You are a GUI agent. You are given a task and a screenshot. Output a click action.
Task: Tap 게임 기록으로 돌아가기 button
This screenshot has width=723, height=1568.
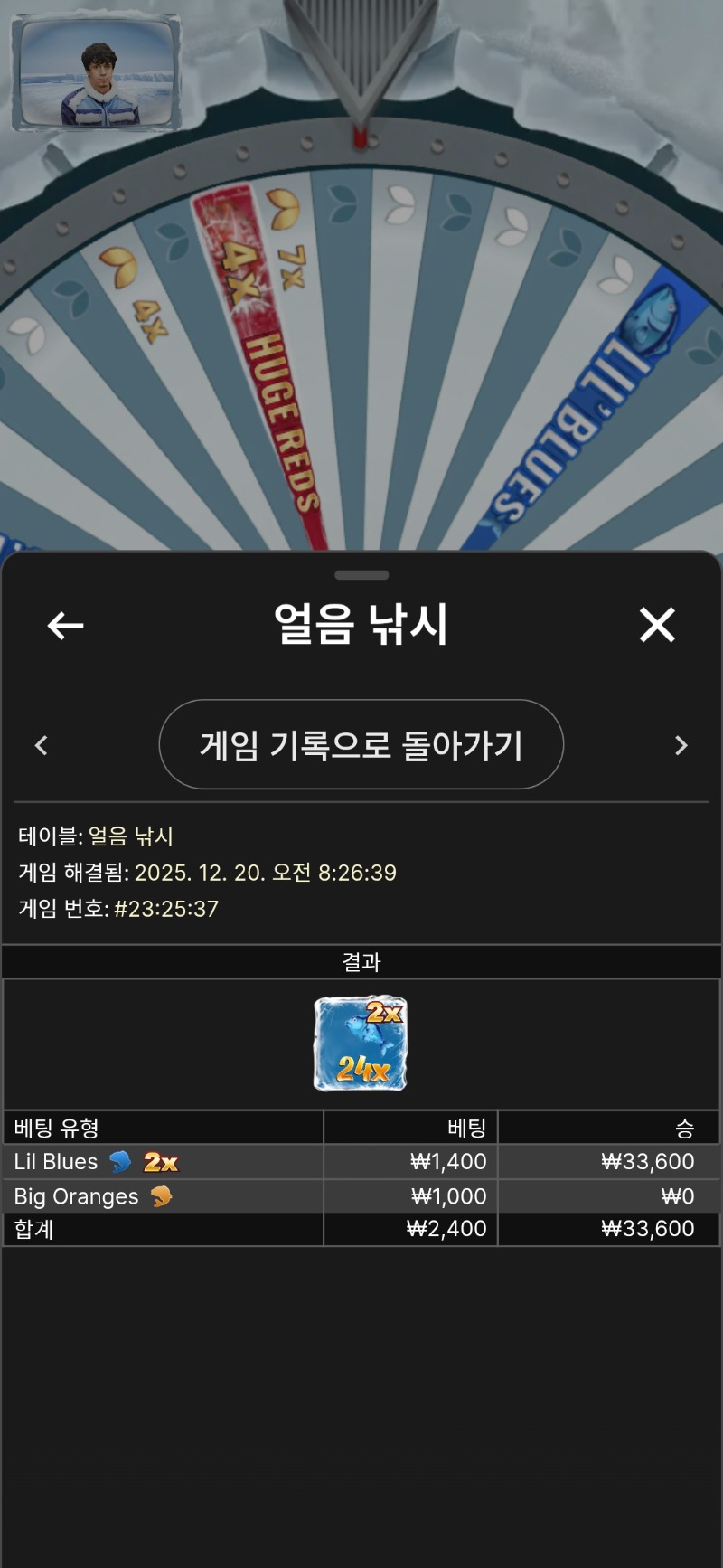click(x=361, y=745)
